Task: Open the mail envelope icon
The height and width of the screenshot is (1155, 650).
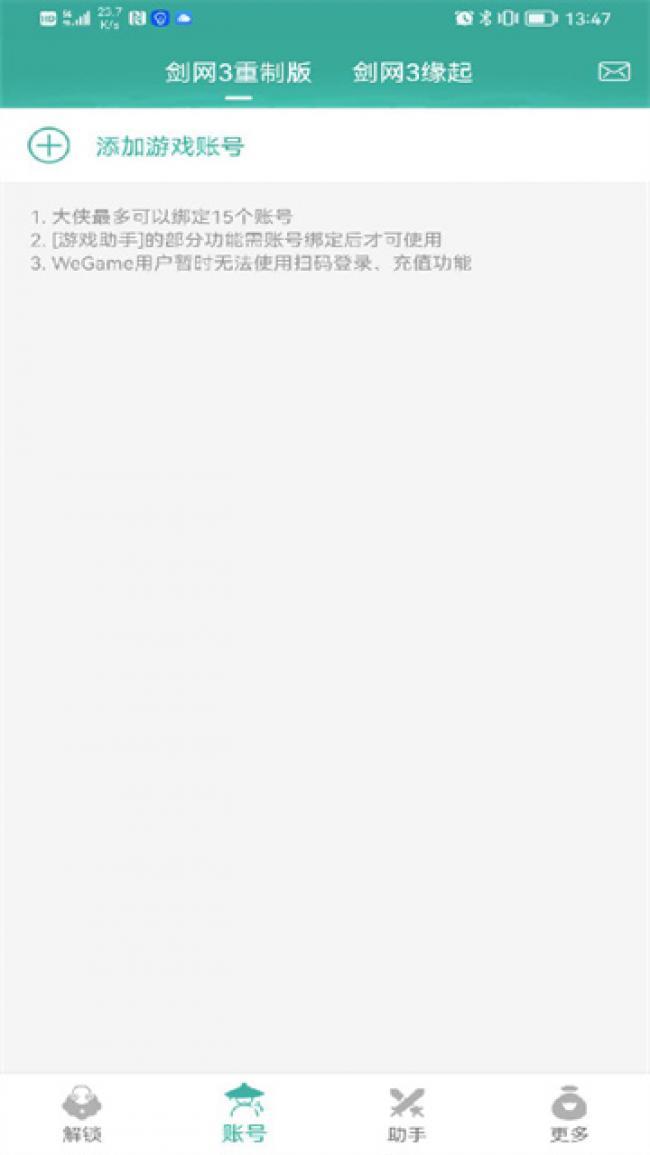Action: click(x=613, y=72)
